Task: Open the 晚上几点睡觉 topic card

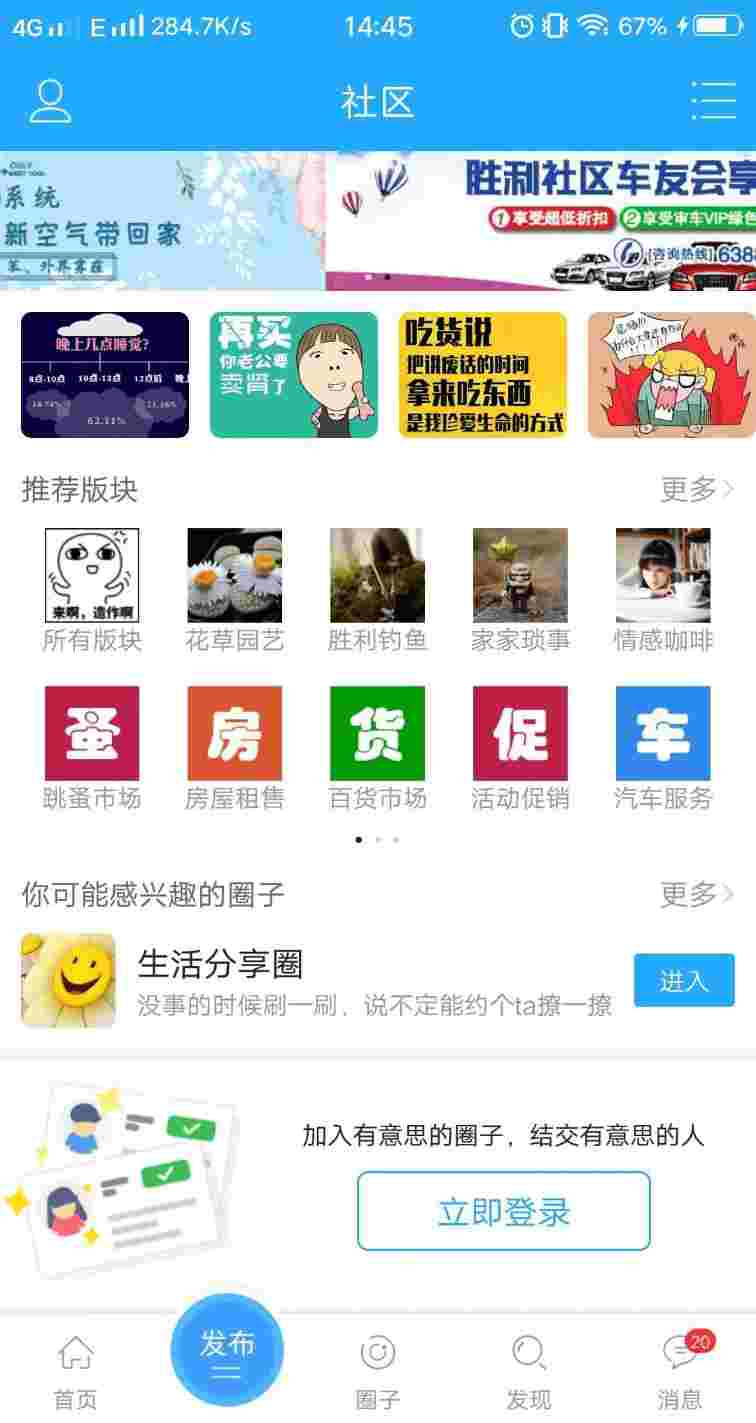Action: click(x=105, y=374)
